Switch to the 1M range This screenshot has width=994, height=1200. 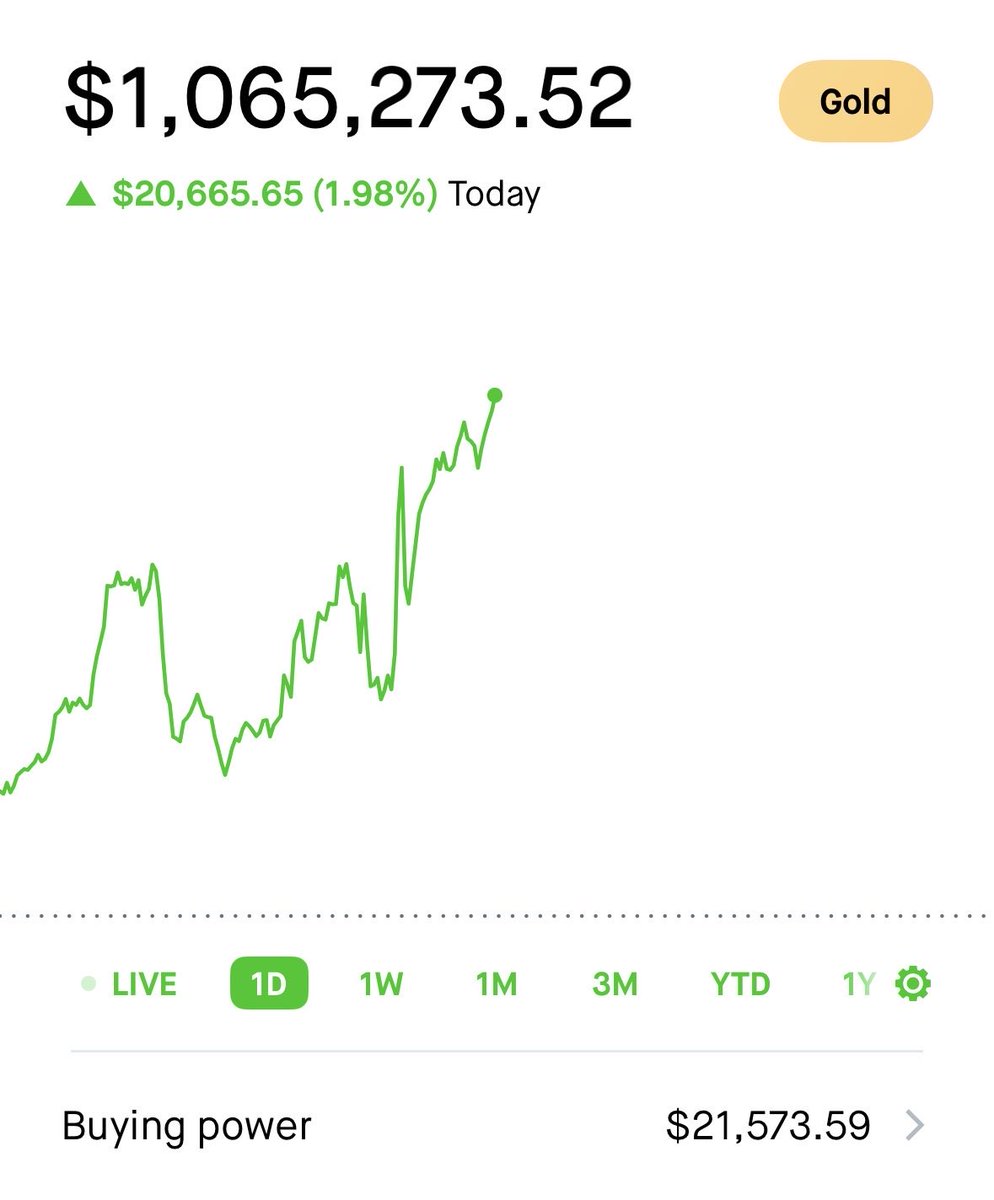[496, 984]
